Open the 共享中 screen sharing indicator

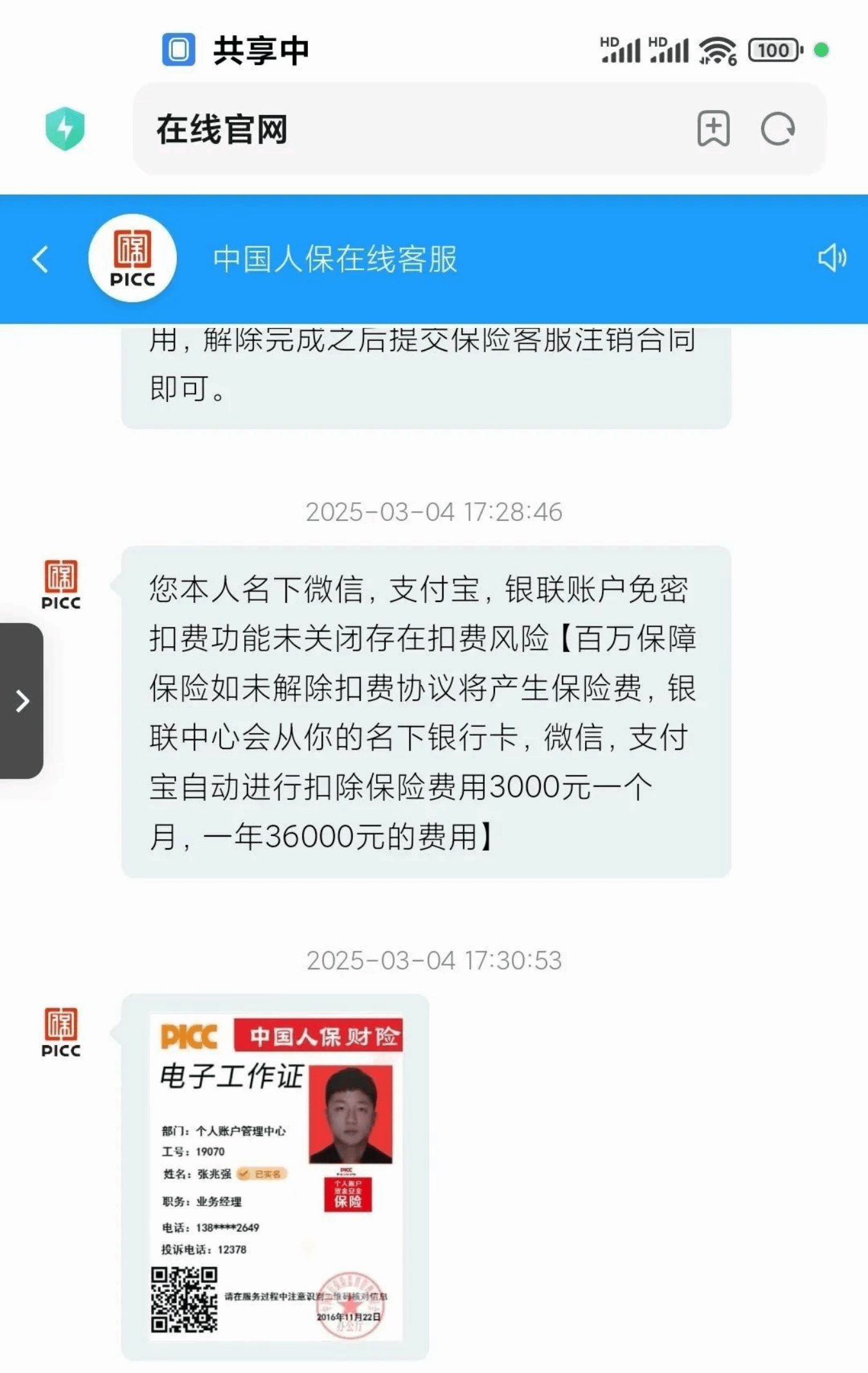[x=235, y=50]
